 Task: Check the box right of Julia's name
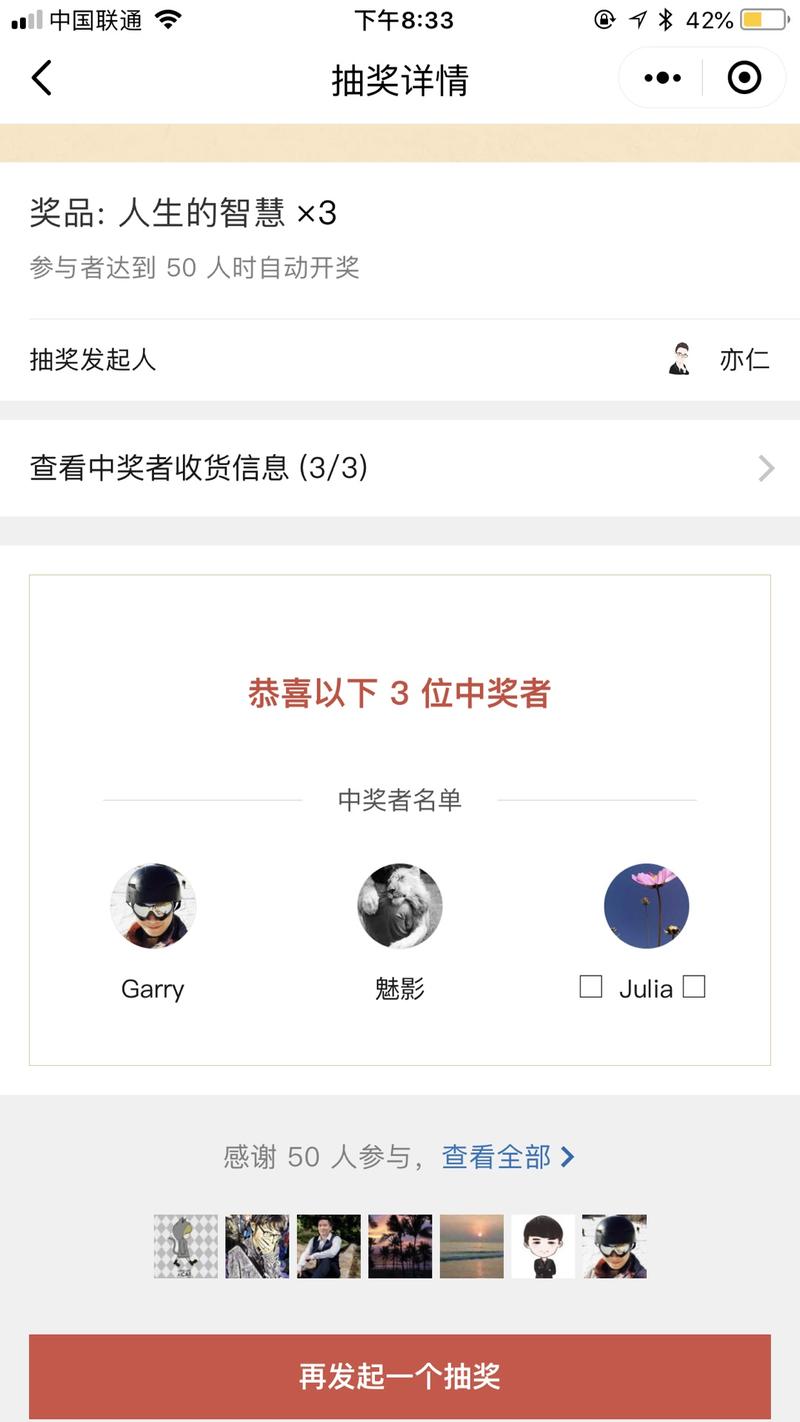[693, 987]
